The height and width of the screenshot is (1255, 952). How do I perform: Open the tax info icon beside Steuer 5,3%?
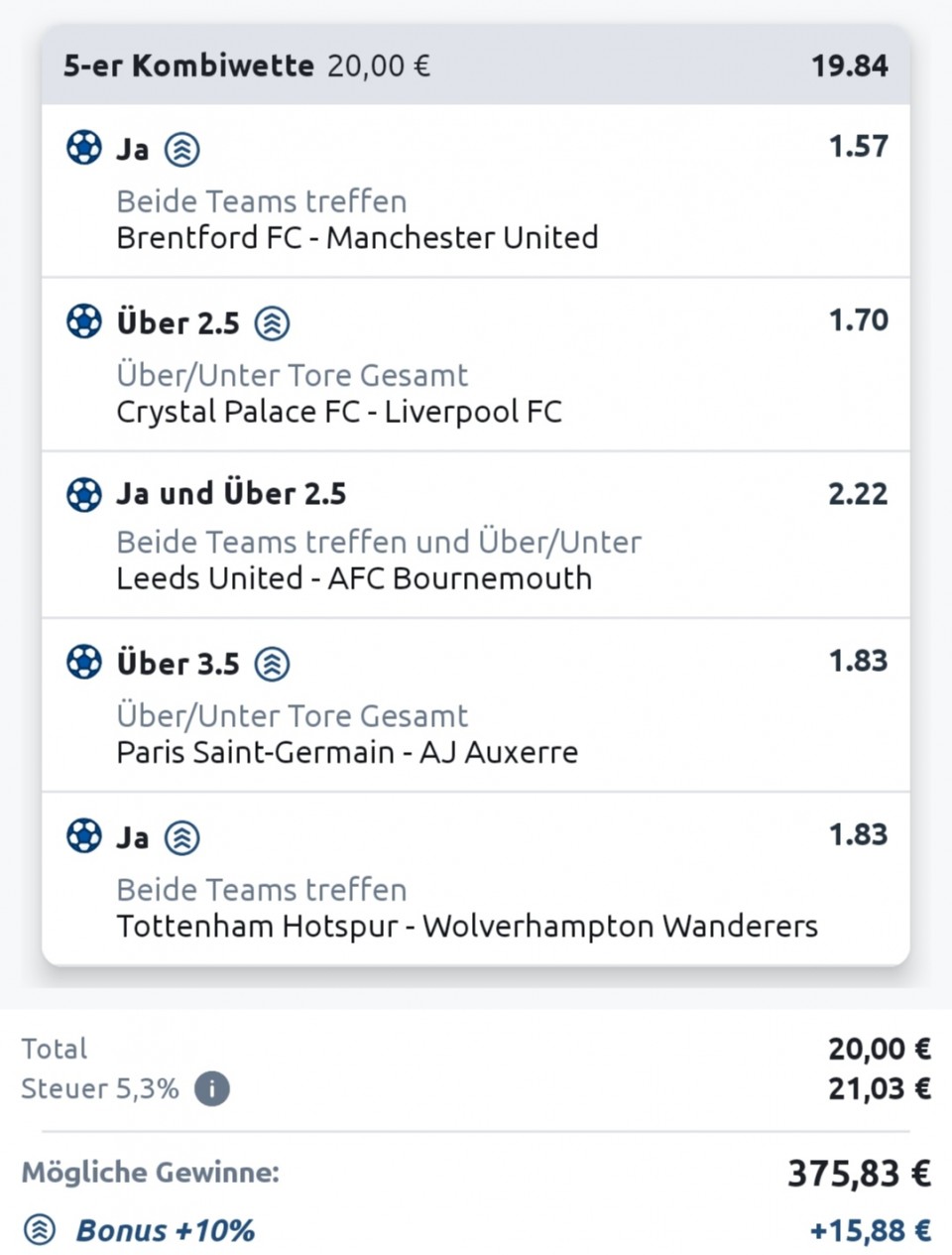click(211, 1088)
